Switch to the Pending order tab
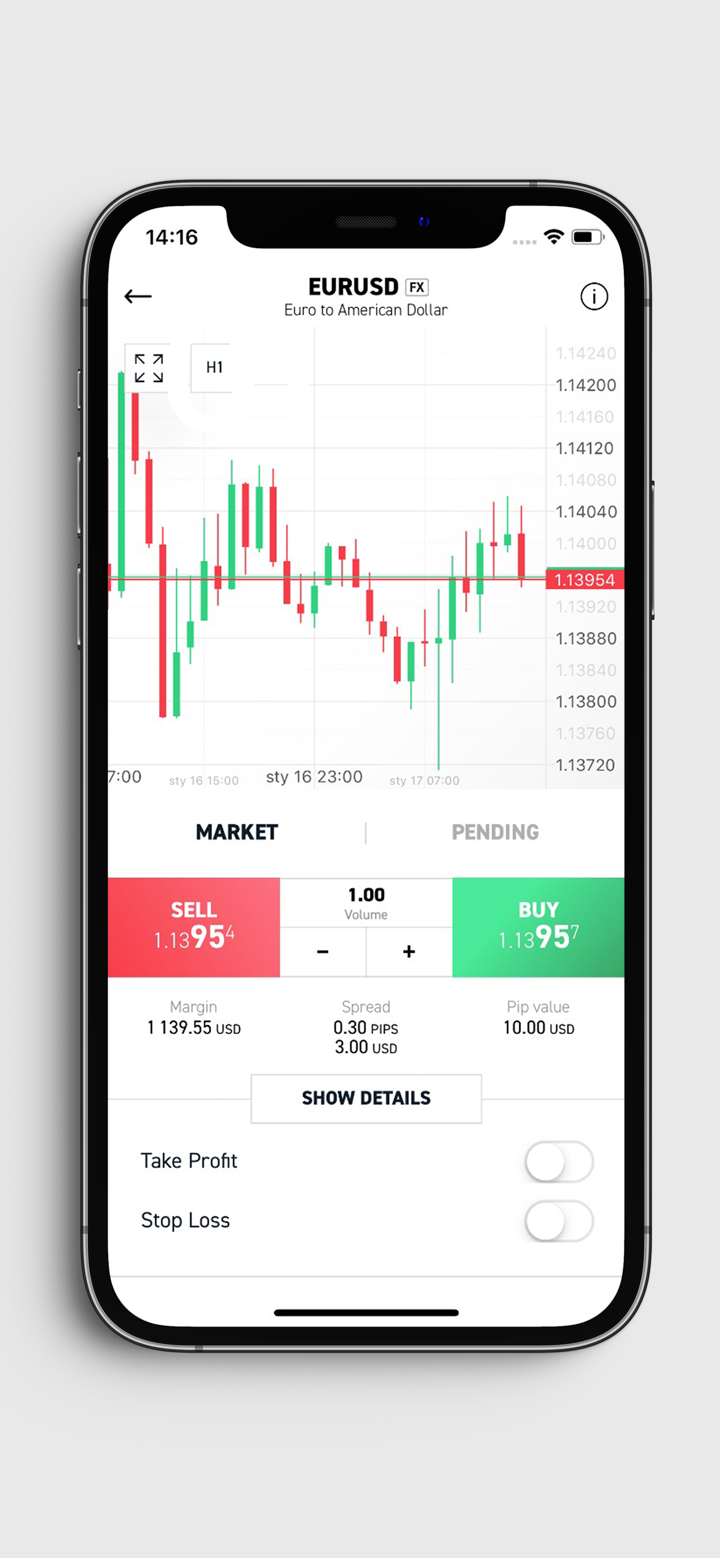Screen dimensions: 720x1558 coord(495,832)
